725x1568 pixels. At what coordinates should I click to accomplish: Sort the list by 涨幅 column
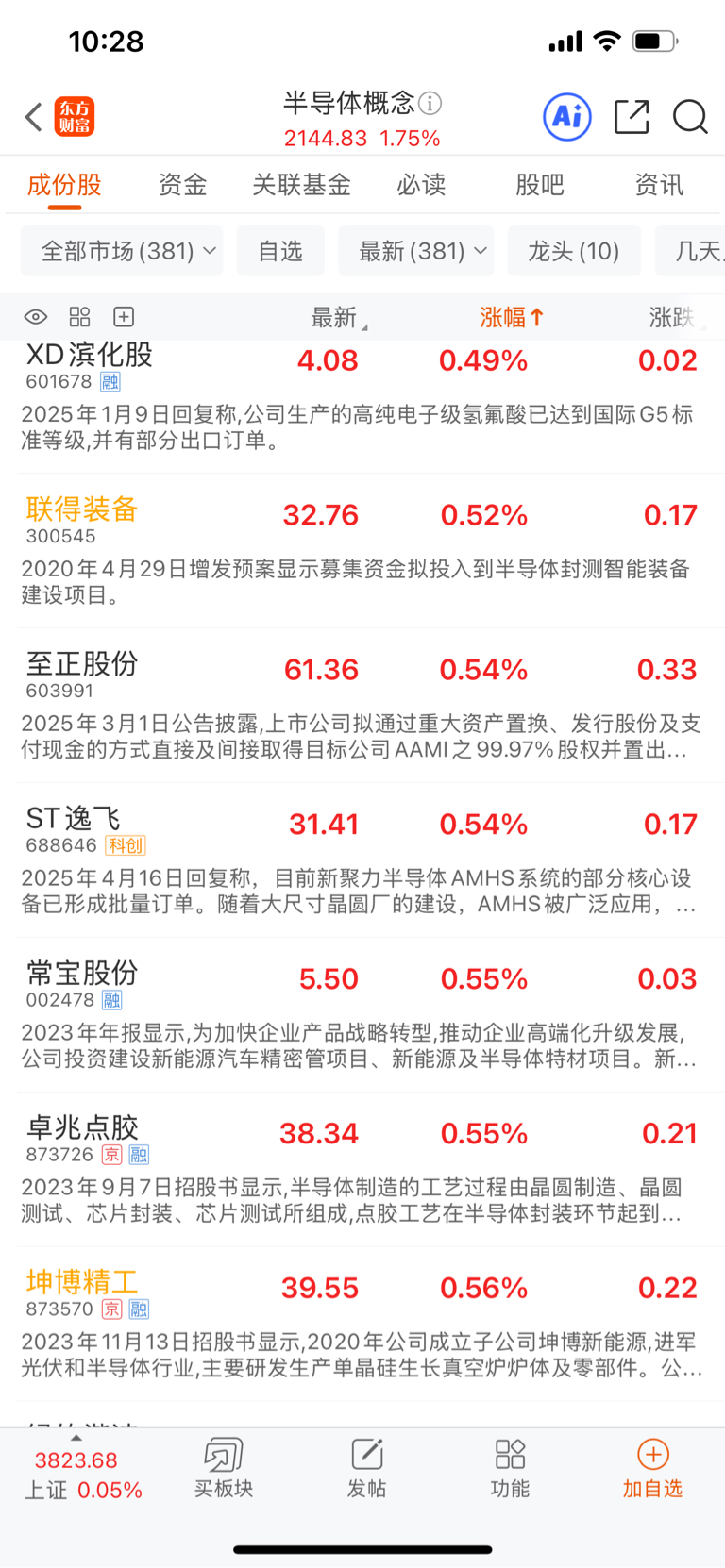point(512,317)
